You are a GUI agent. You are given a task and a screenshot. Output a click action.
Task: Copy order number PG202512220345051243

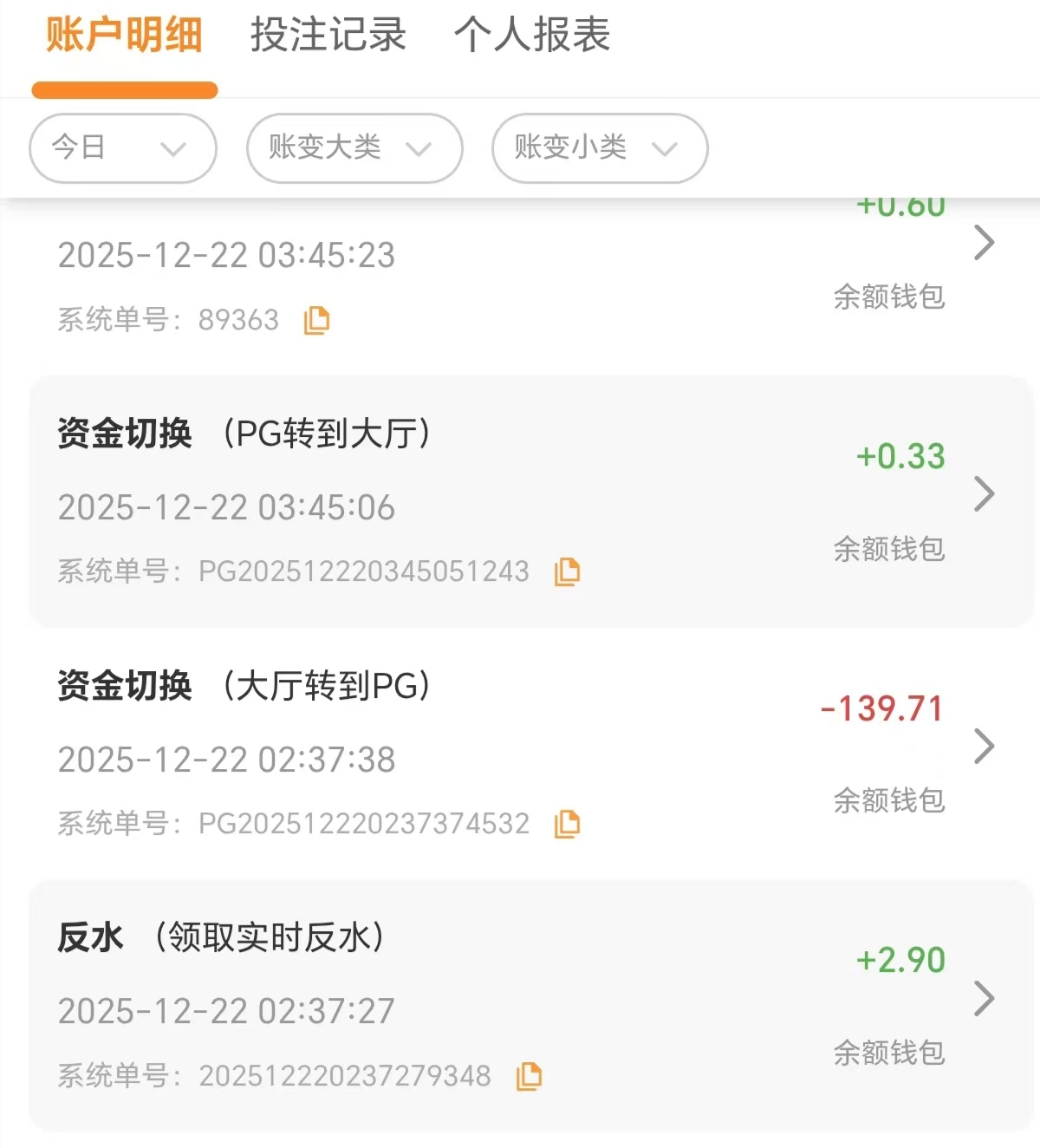click(567, 571)
